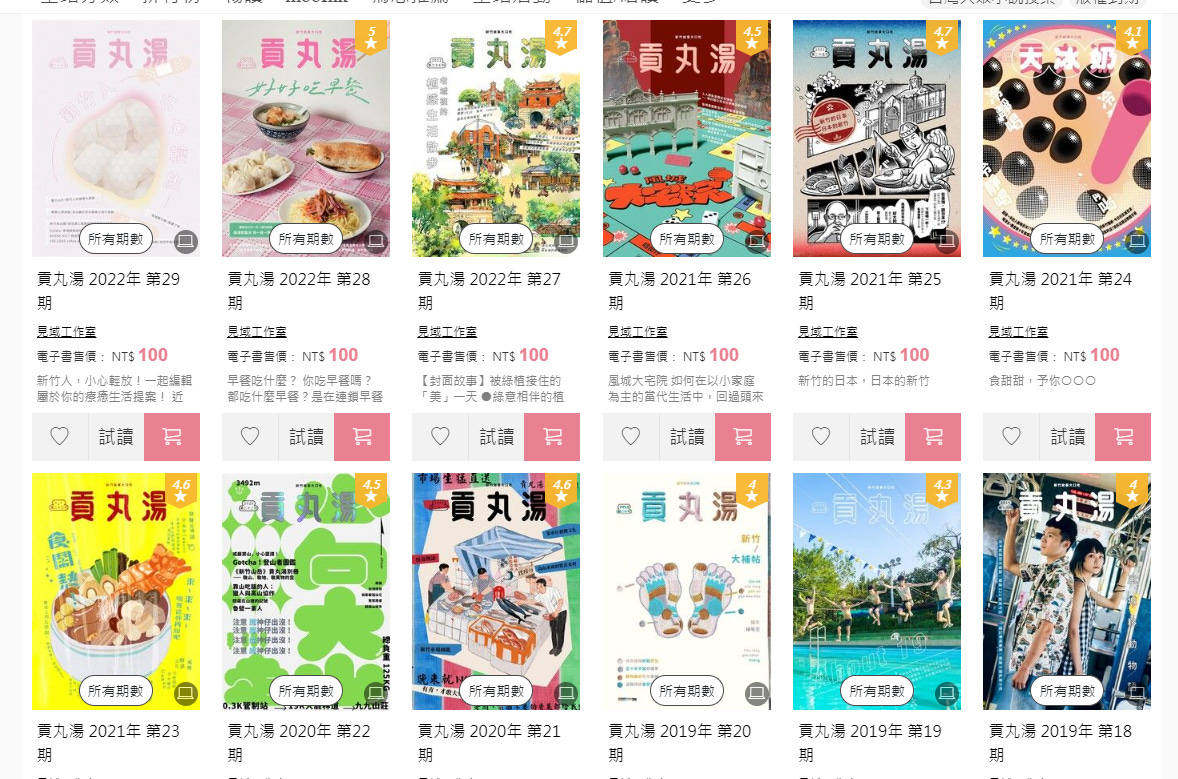Add 貢丸湯 2022年 第27期 to cart

click(x=552, y=437)
